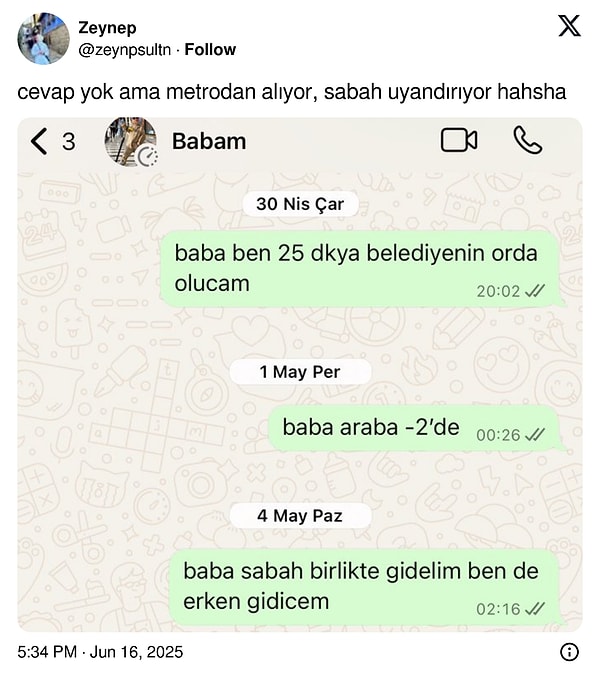Open the X logo link

click(569, 27)
